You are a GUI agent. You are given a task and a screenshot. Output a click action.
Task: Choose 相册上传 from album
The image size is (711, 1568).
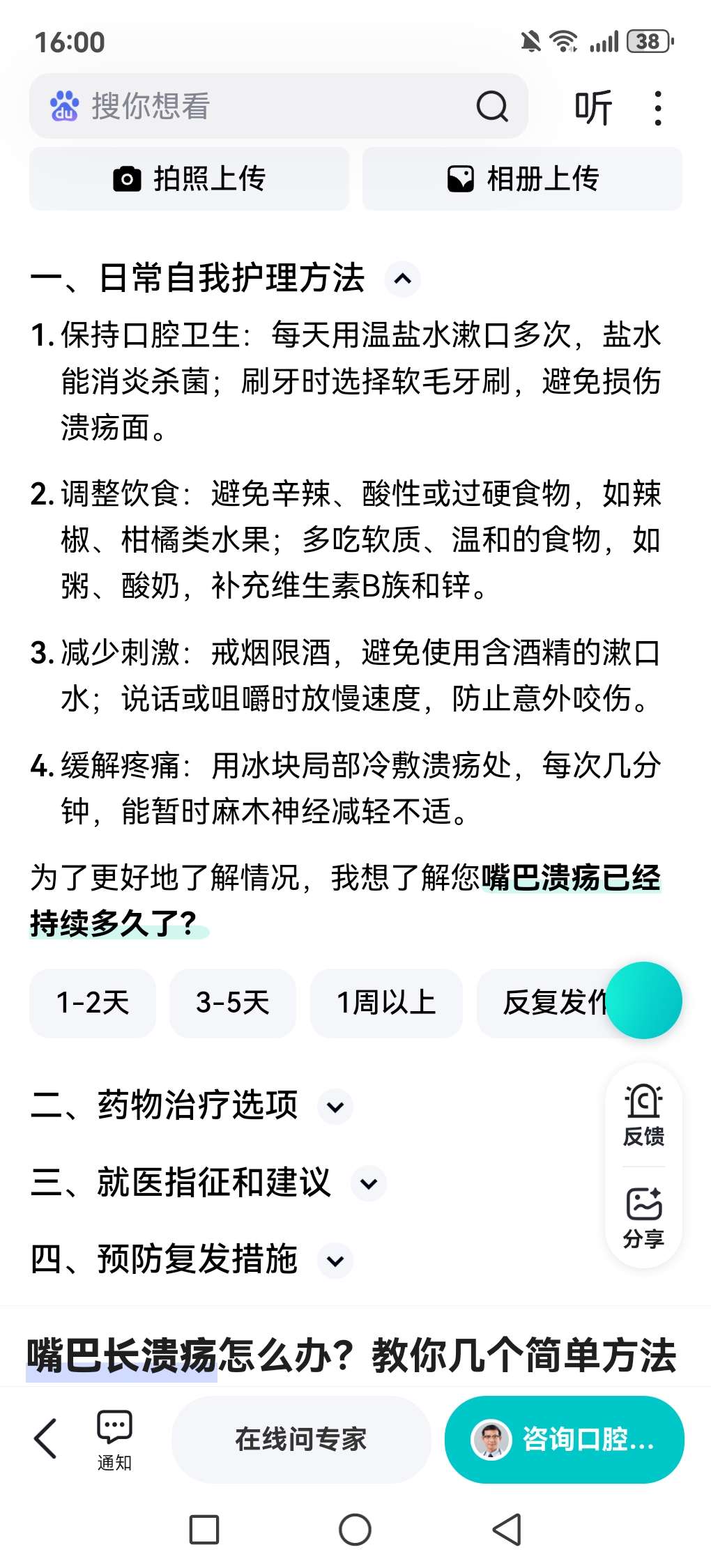[522, 178]
